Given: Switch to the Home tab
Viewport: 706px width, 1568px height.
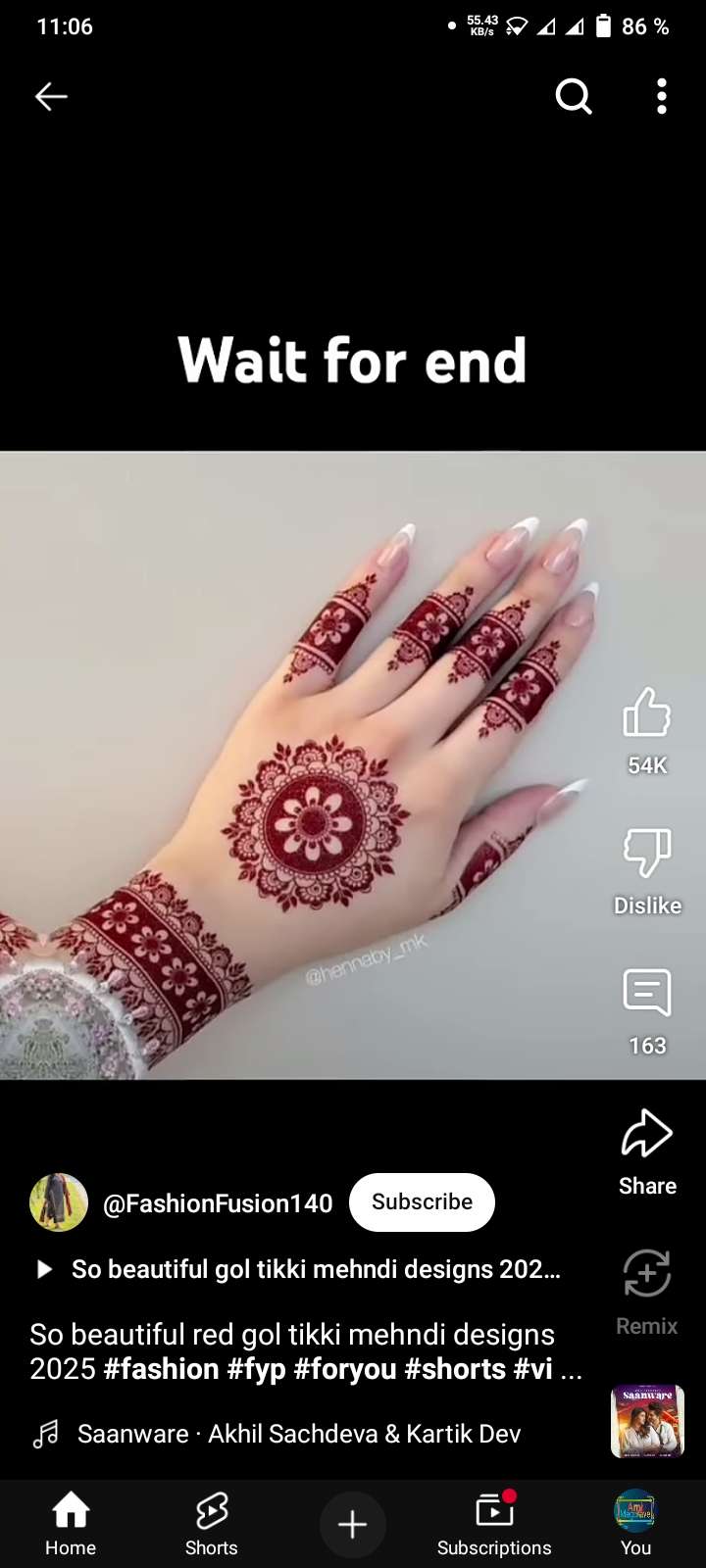Looking at the screenshot, I should pos(71,1524).
